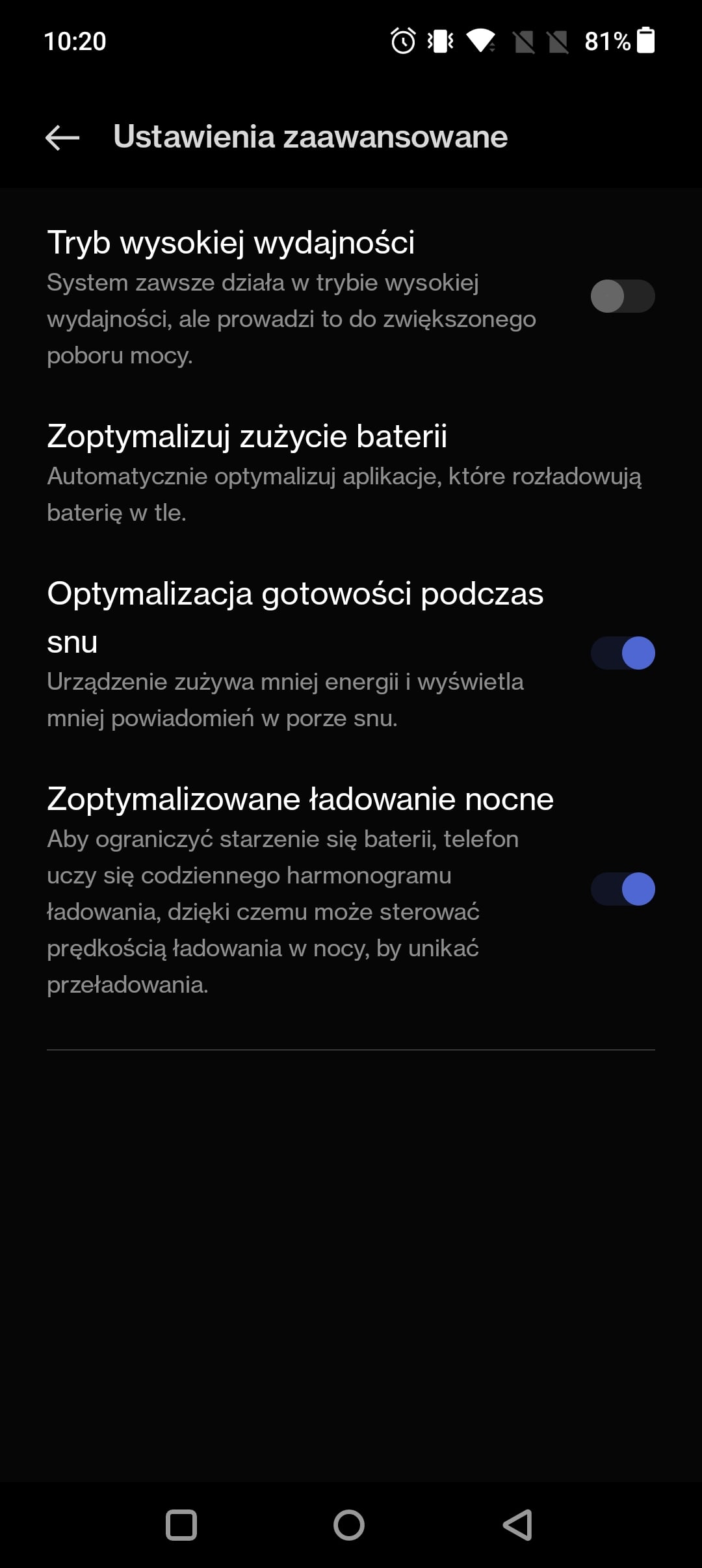Open recent apps from navigation bar
Screen dimensions: 702x1568
click(181, 1524)
